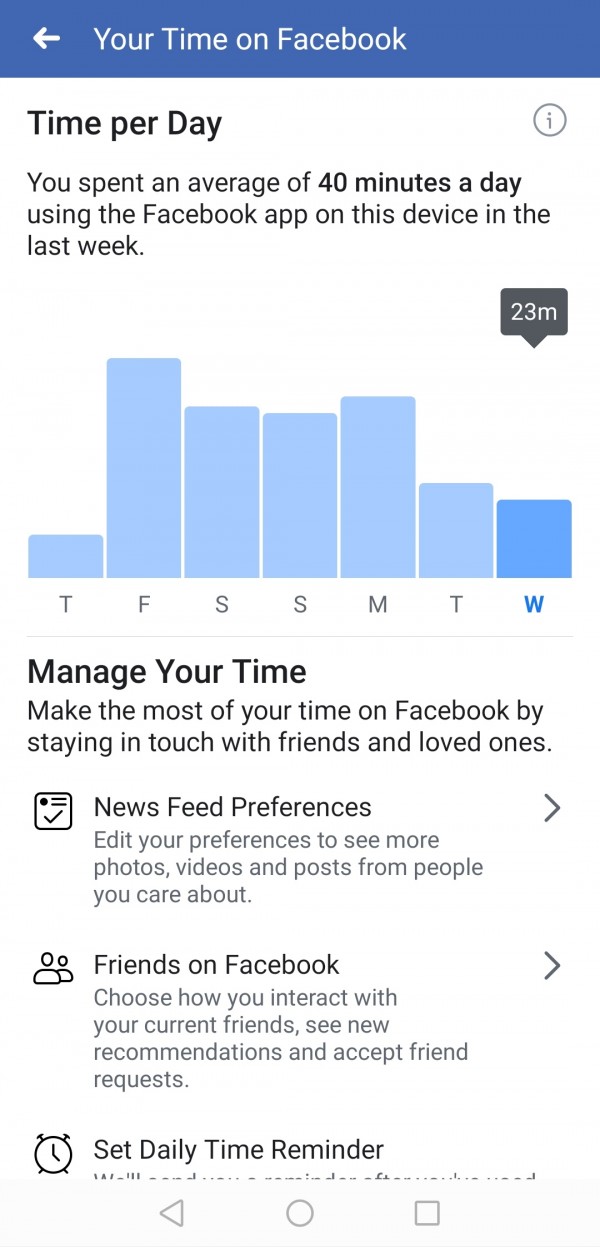Show Monday's usage time on the chart

pyautogui.click(x=378, y=487)
